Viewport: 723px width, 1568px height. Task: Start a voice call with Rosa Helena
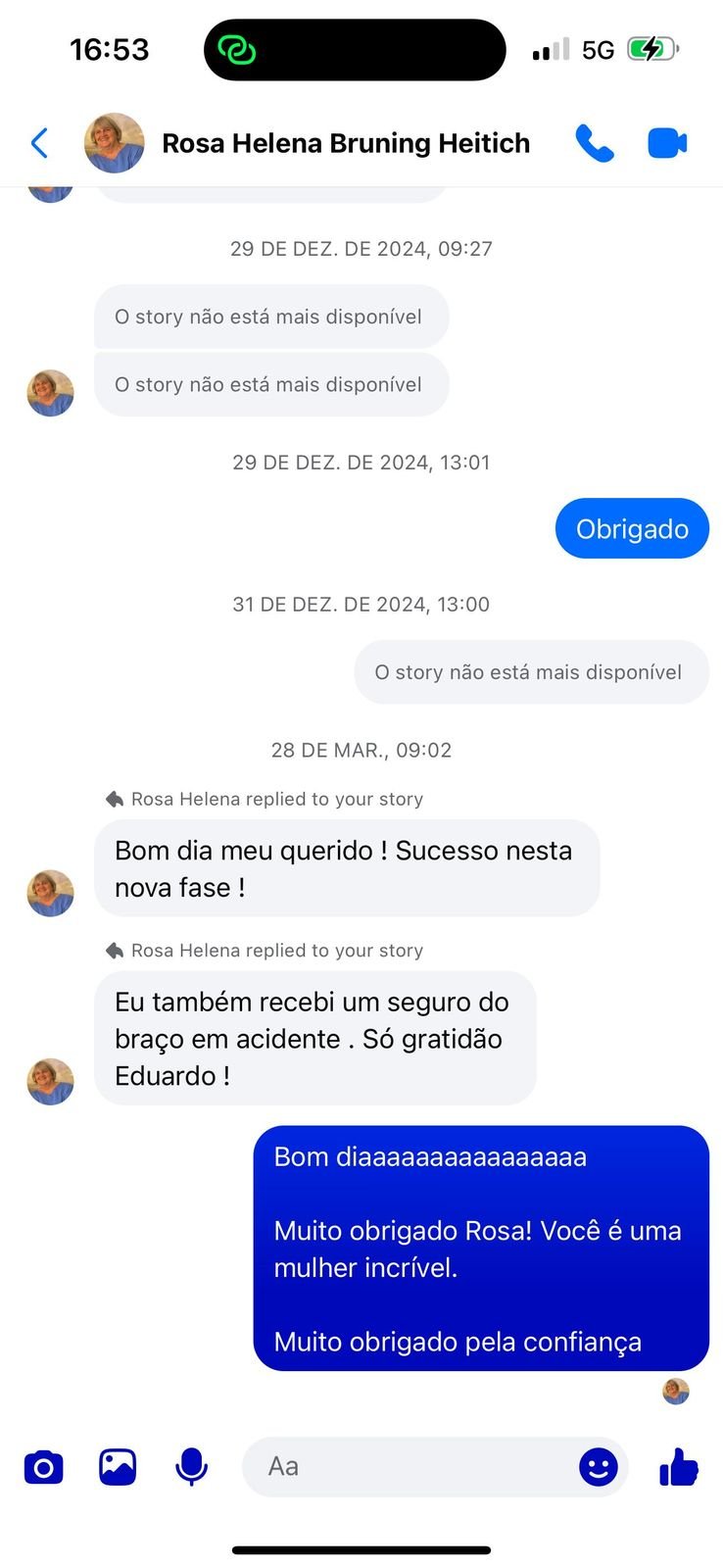[594, 143]
